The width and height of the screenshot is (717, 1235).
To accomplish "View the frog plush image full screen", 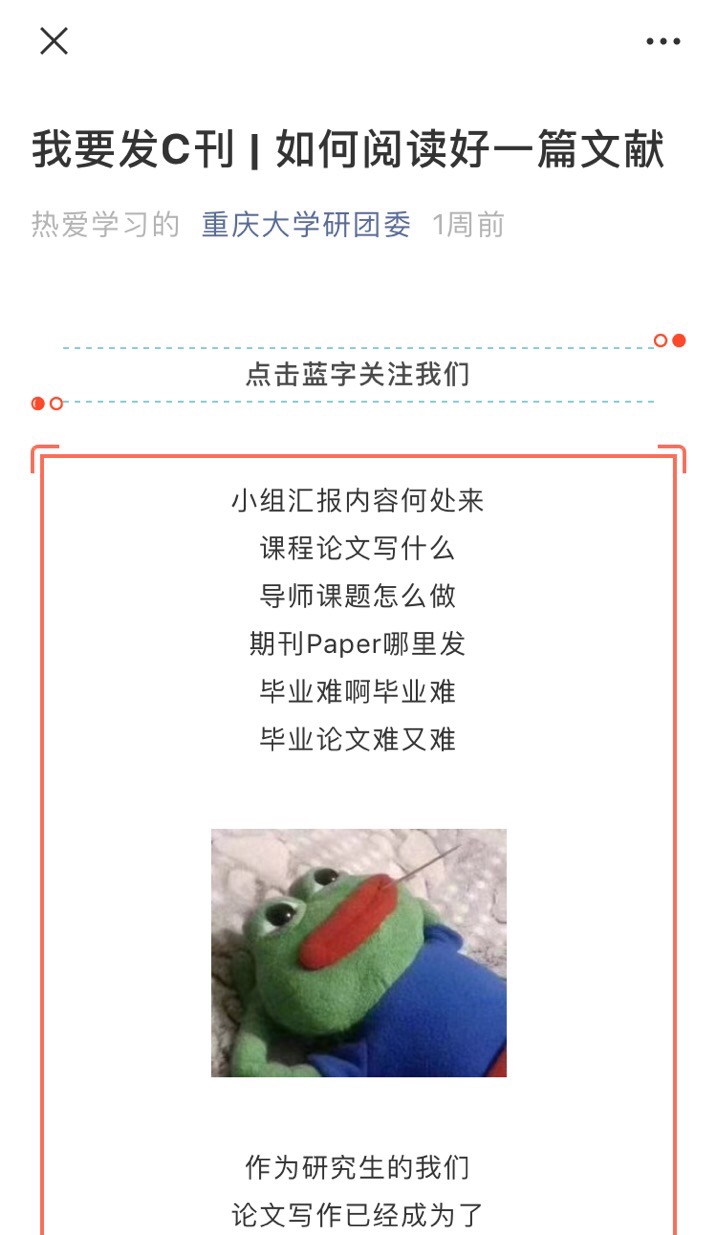I will (x=358, y=952).
